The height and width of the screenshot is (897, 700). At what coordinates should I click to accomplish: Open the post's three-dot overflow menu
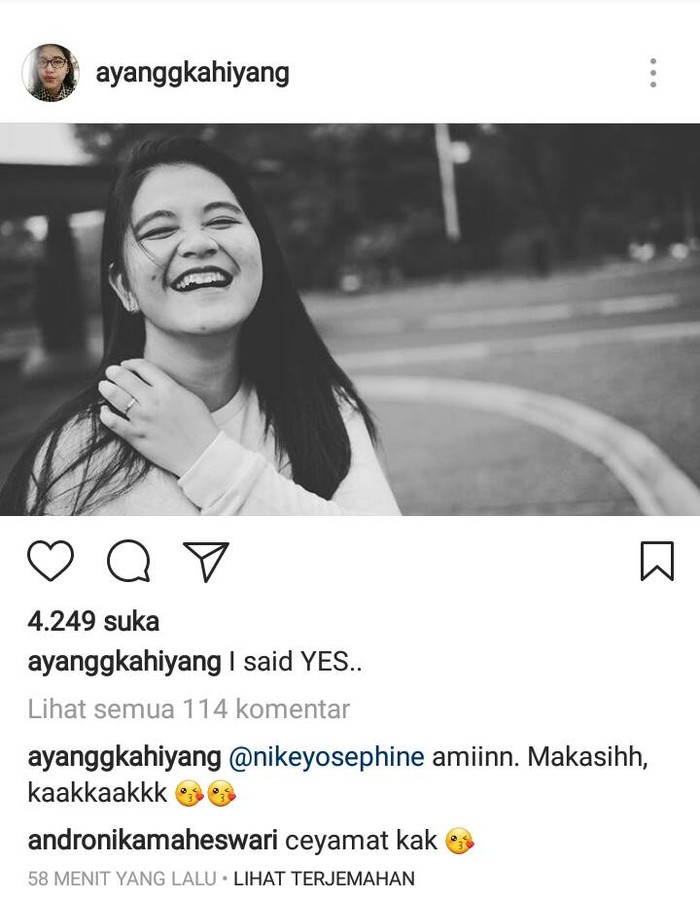point(652,73)
